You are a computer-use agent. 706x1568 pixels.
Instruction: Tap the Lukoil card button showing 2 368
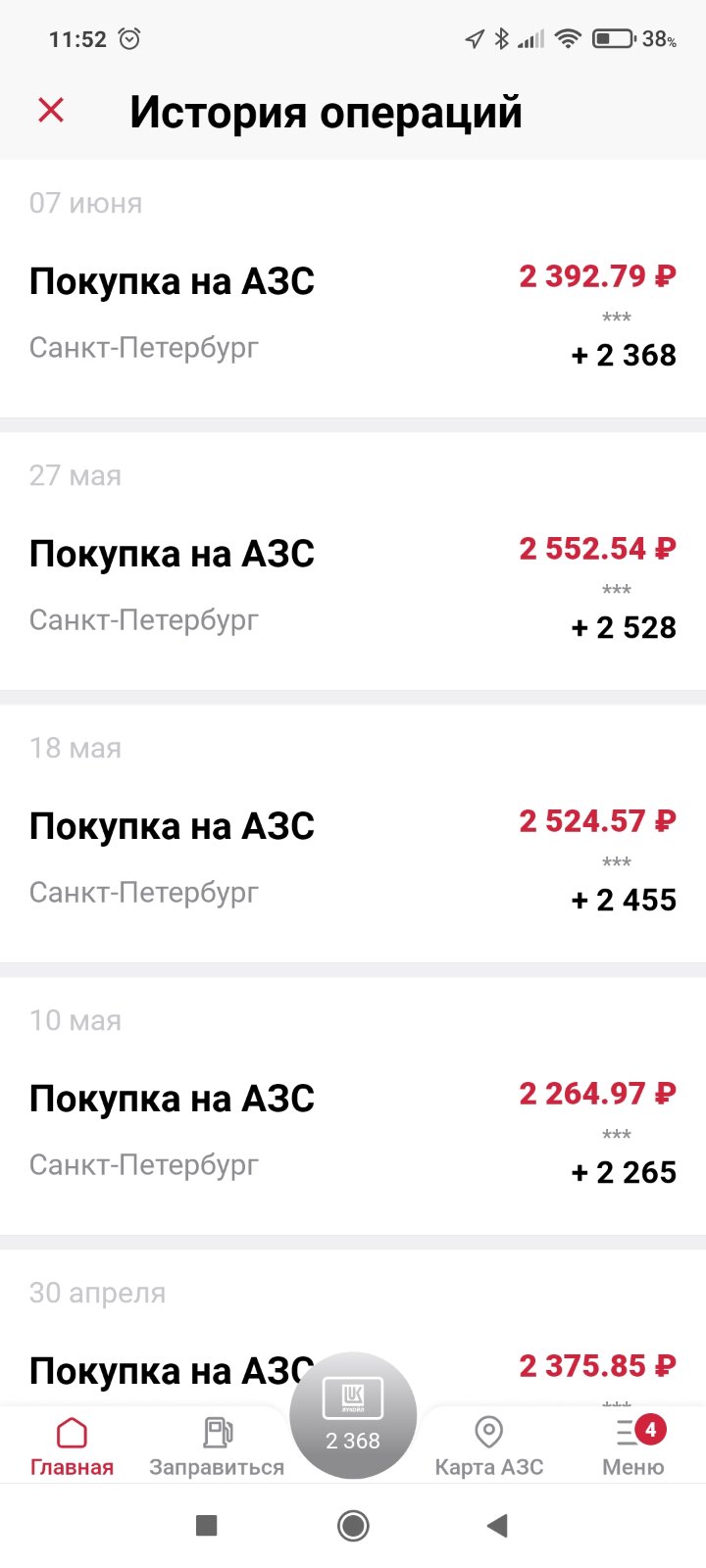coord(353,1415)
